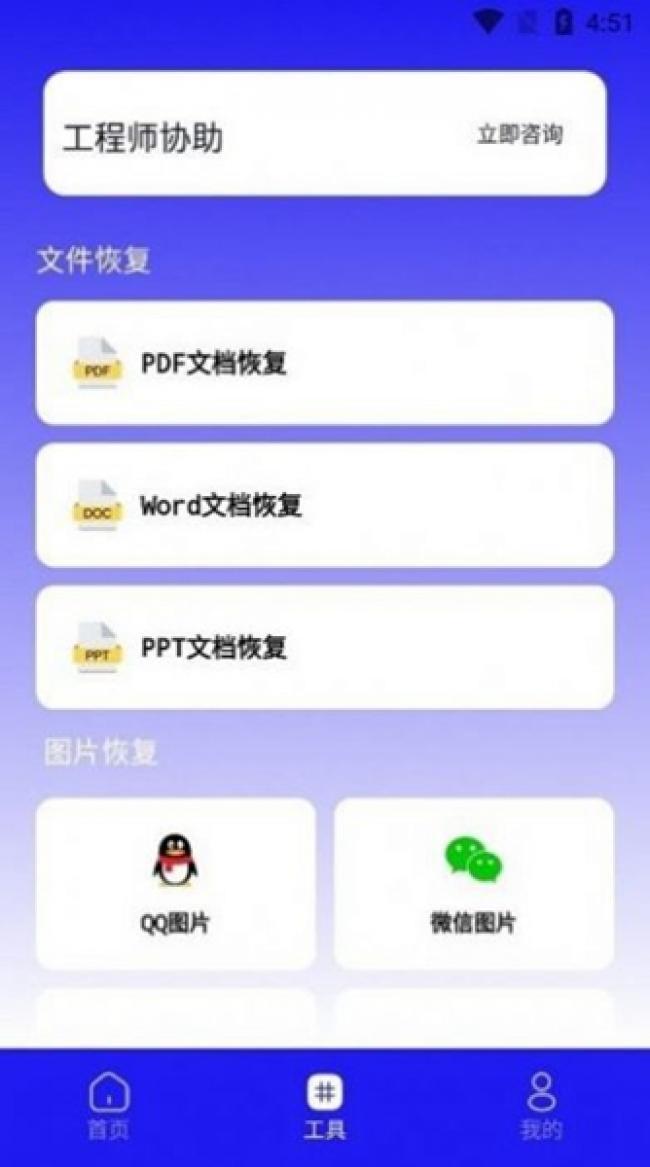Select 微信图片 recovery card
Image resolution: width=650 pixels, height=1167 pixels.
tap(473, 883)
